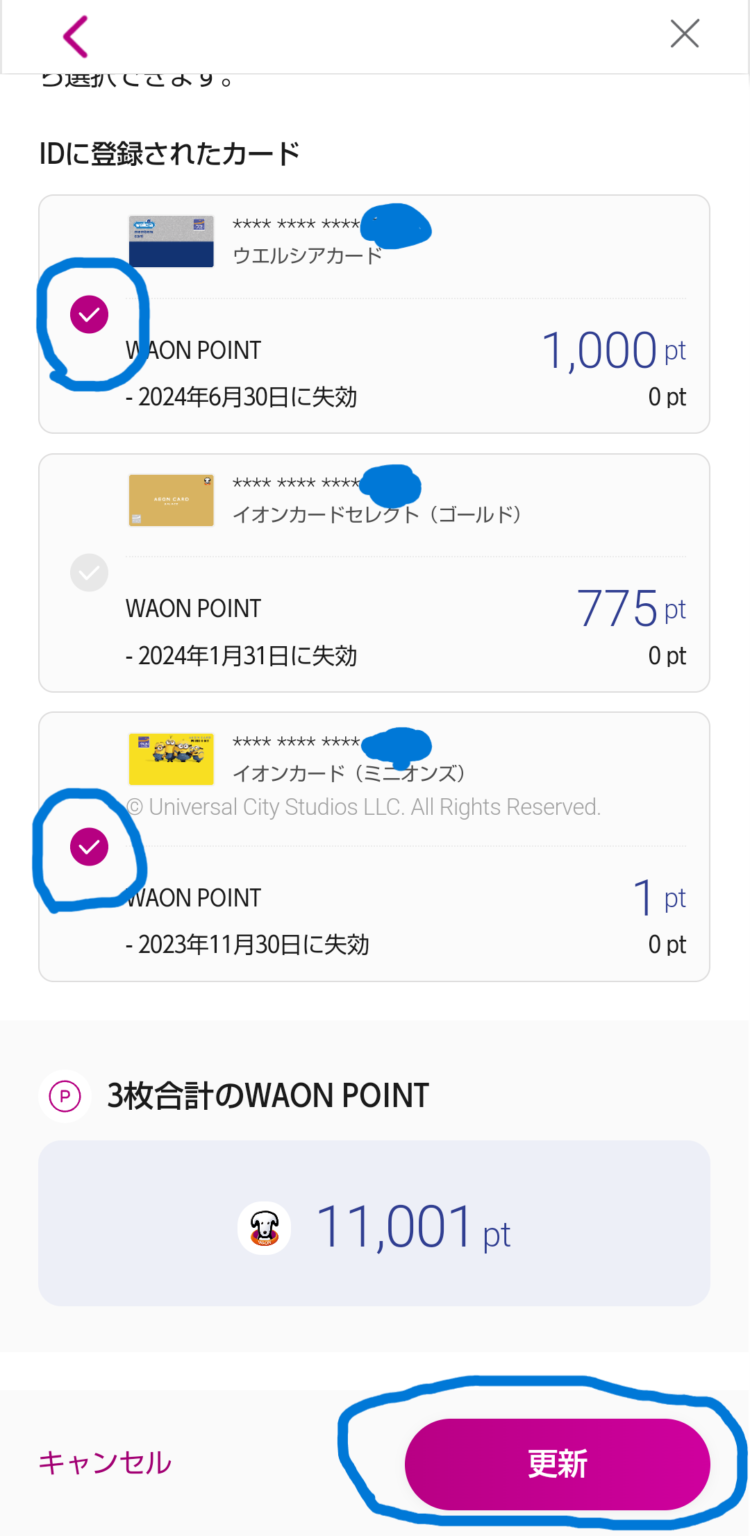This screenshot has height=1536, width=750.
Task: Tap the pink checkmark on the Minions card
Action: pyautogui.click(x=90, y=846)
